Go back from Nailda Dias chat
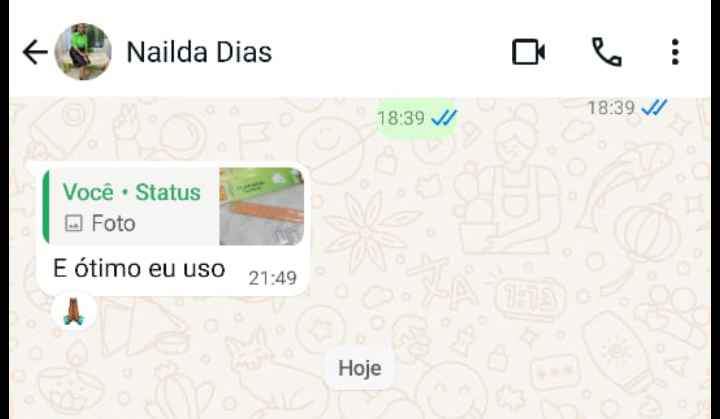The width and height of the screenshot is (720, 419). [x=34, y=52]
